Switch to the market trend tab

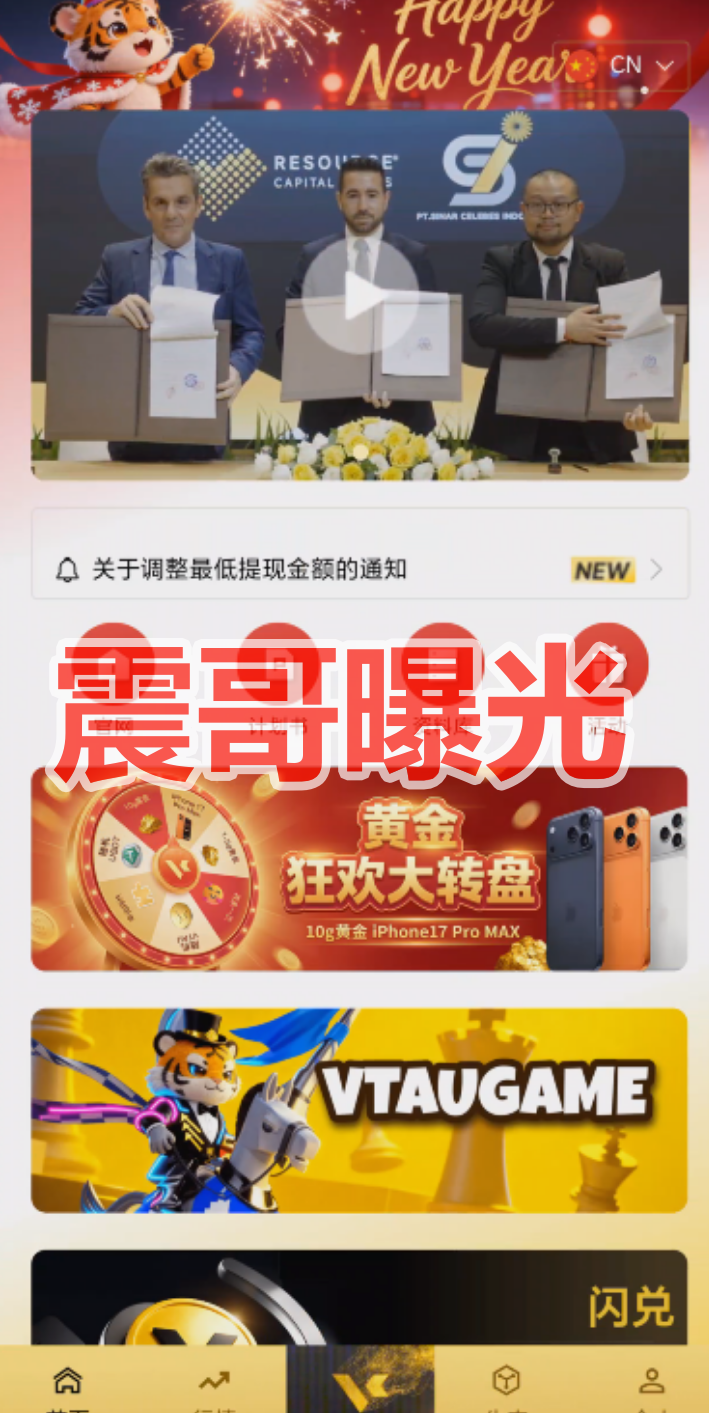(214, 1384)
